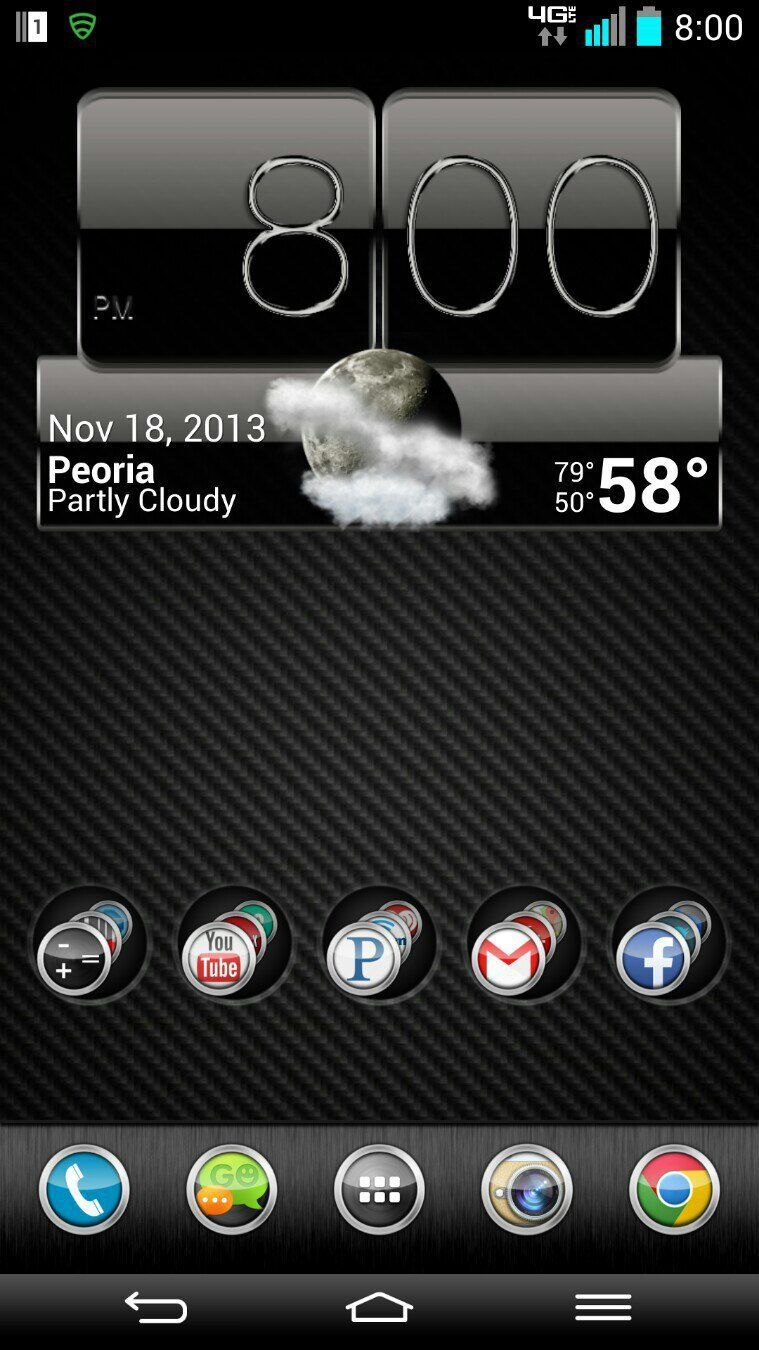Tap the system back button
Image resolution: width=759 pixels, height=1350 pixels.
pyautogui.click(x=156, y=1307)
